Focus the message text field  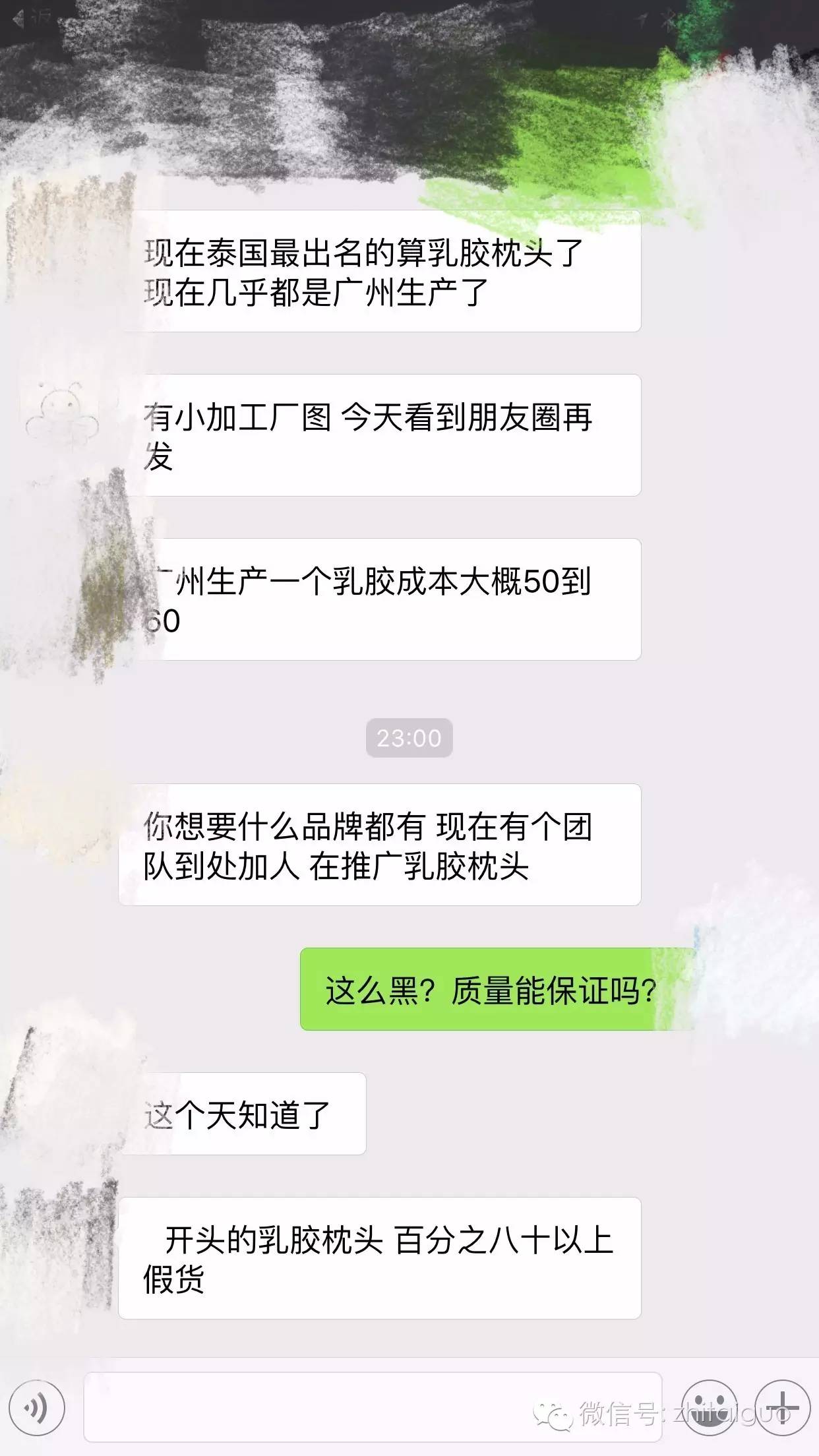(373, 1407)
